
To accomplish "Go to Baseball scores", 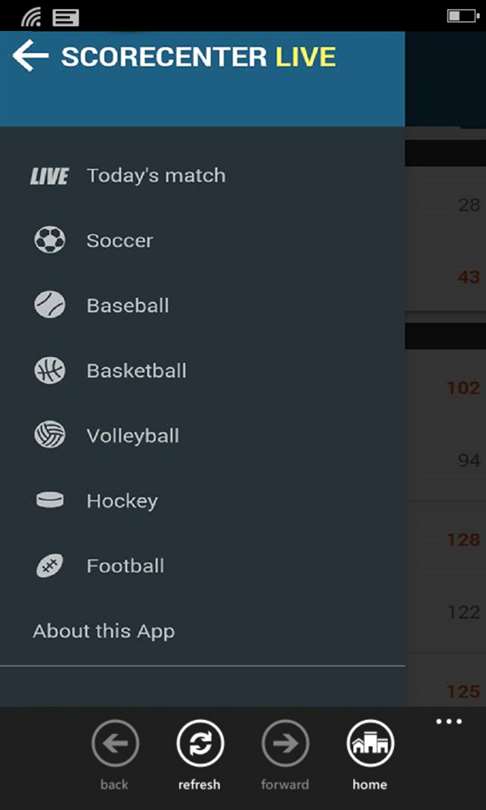I will [x=202, y=305].
